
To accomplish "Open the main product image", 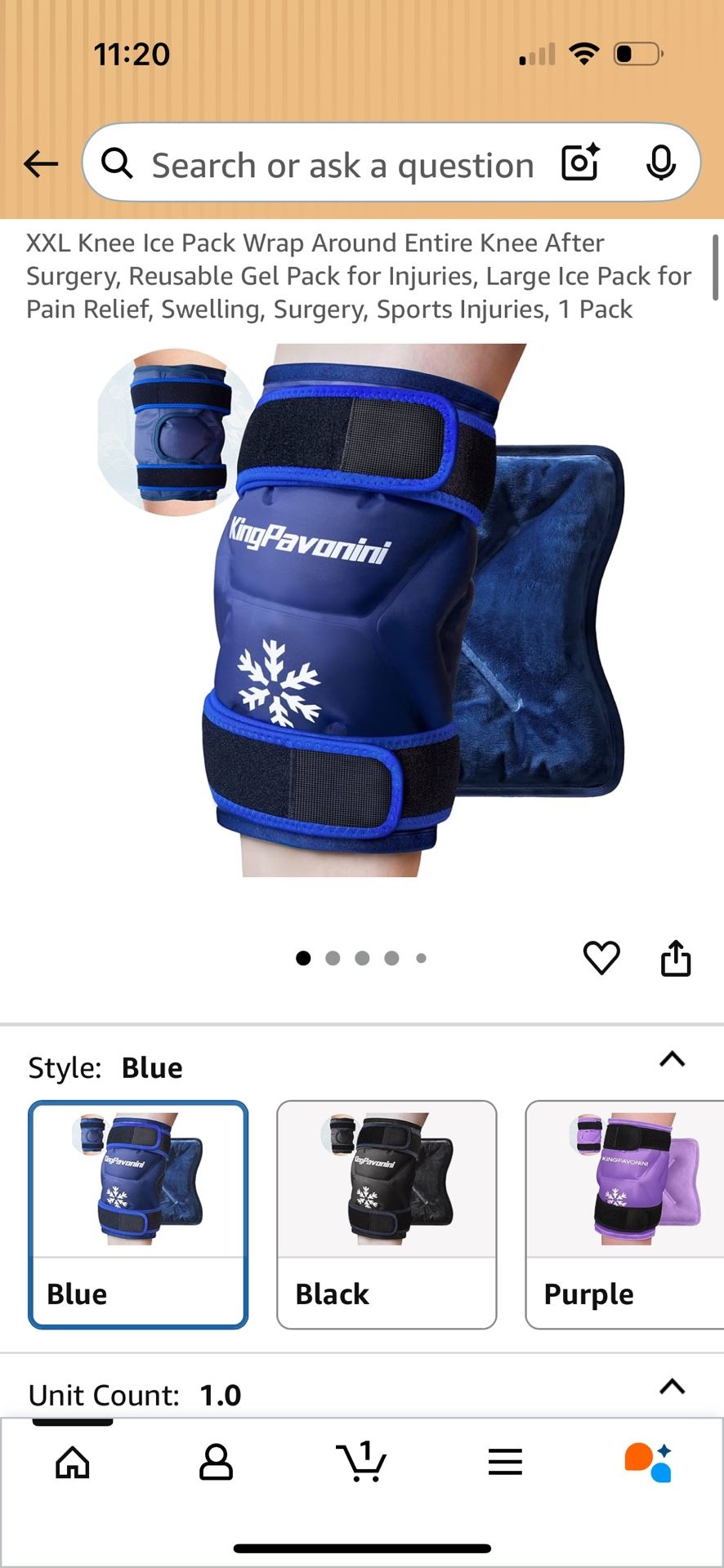I will click(x=361, y=610).
